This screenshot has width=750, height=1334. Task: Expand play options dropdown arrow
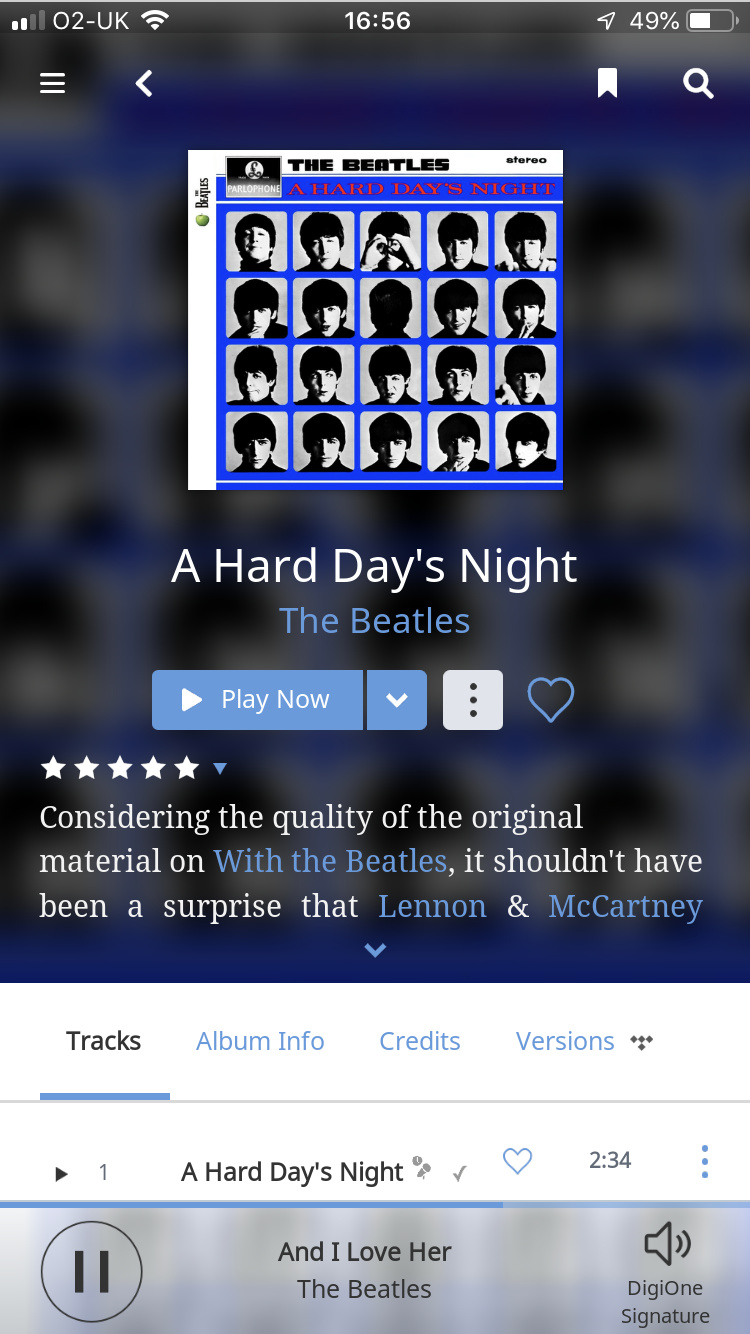(397, 700)
